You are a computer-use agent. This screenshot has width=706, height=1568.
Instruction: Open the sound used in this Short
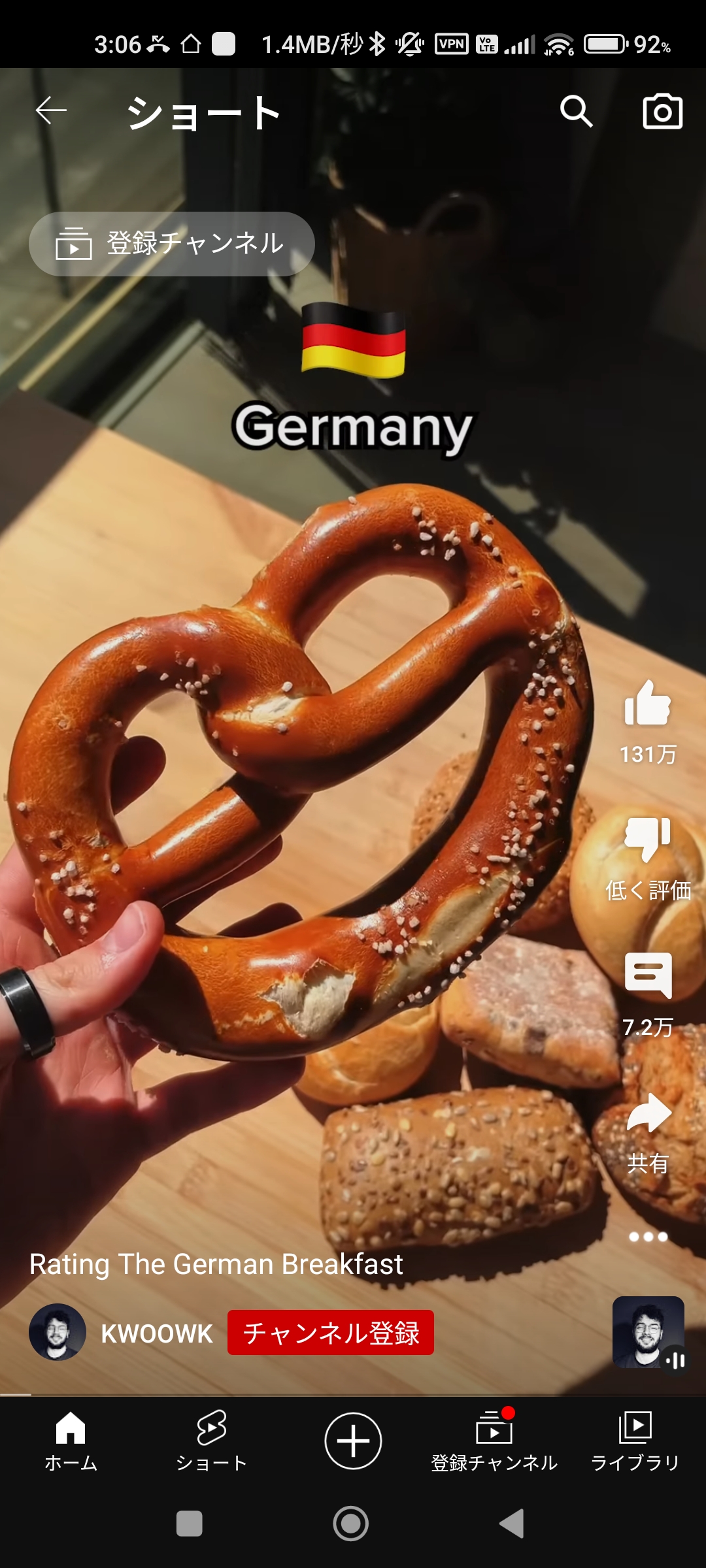tap(648, 1331)
